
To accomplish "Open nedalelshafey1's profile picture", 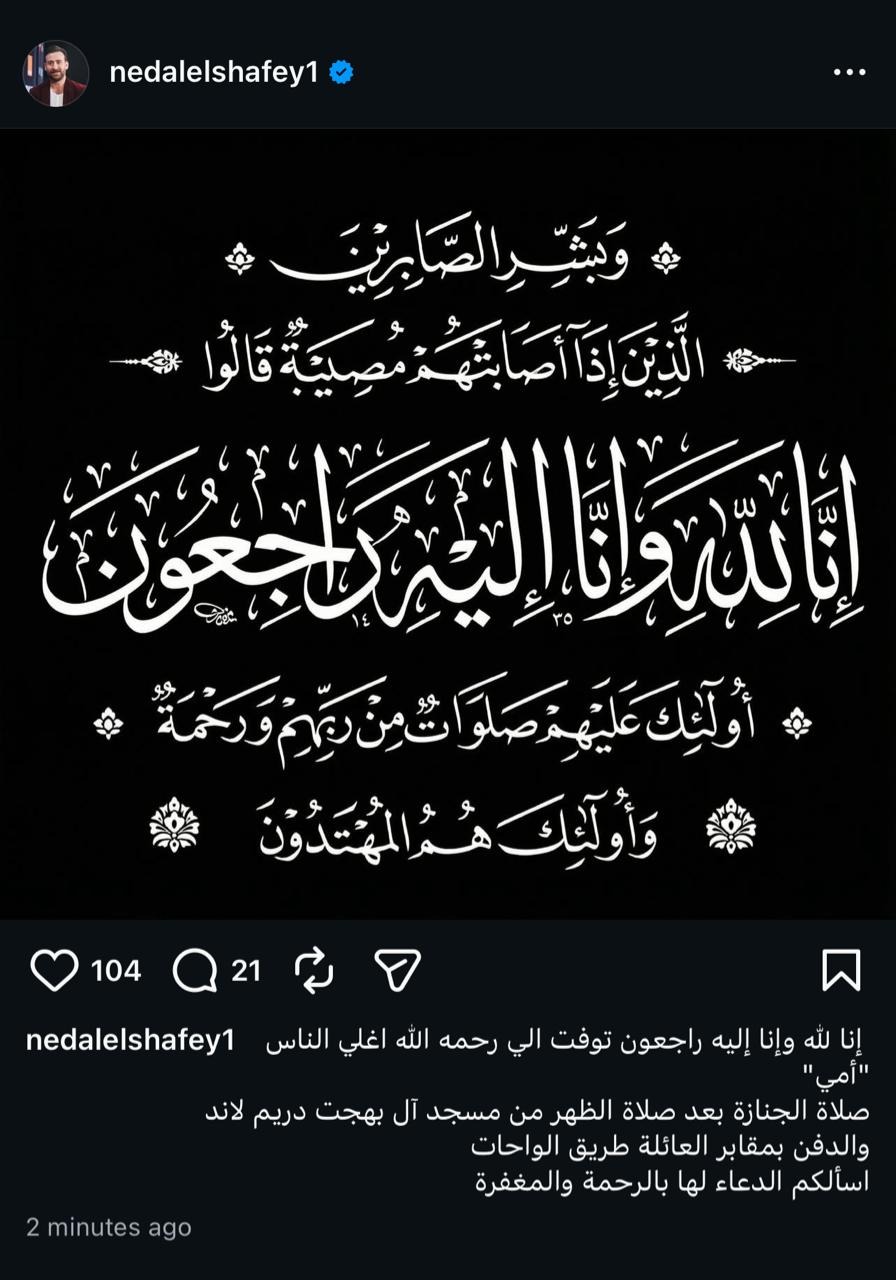I will (x=56, y=73).
